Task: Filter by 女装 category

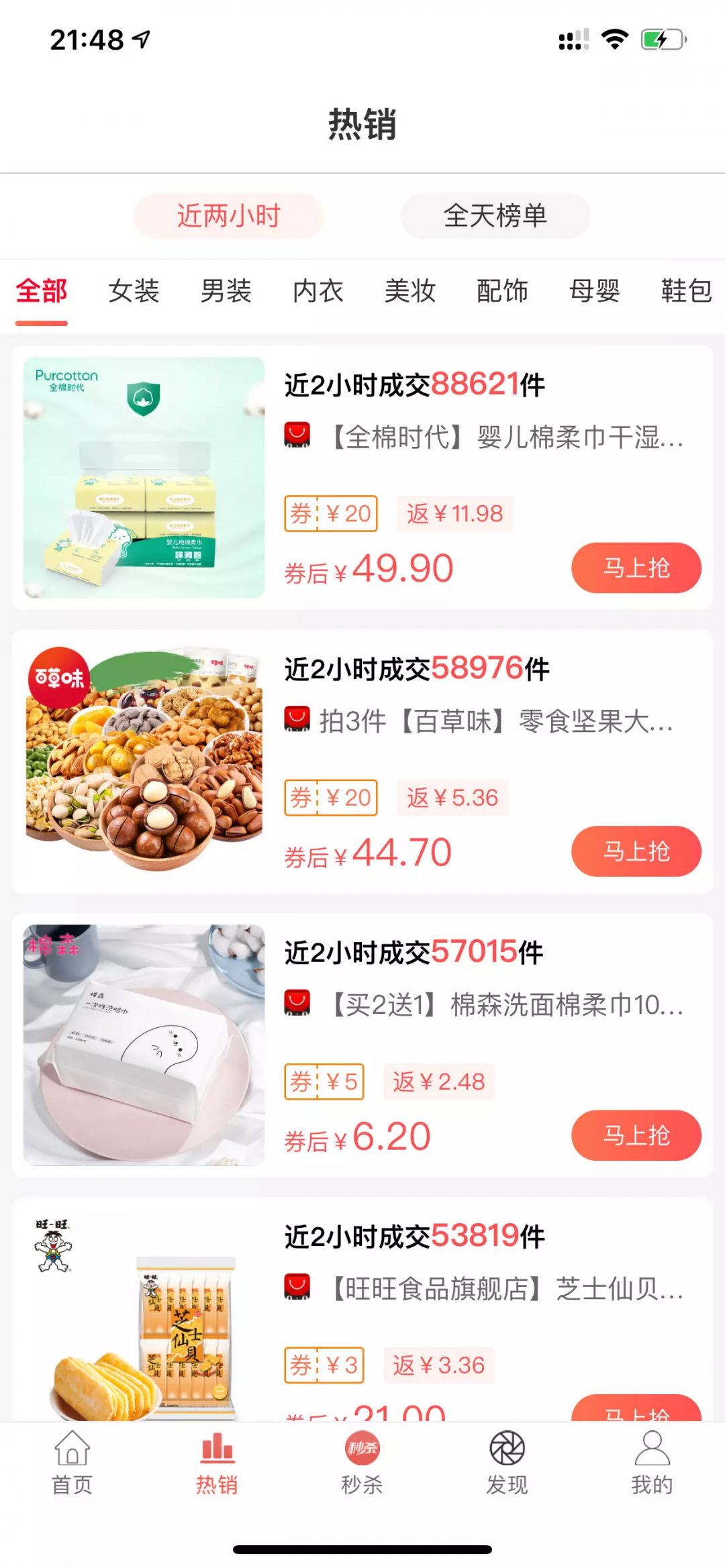Action: click(x=134, y=292)
